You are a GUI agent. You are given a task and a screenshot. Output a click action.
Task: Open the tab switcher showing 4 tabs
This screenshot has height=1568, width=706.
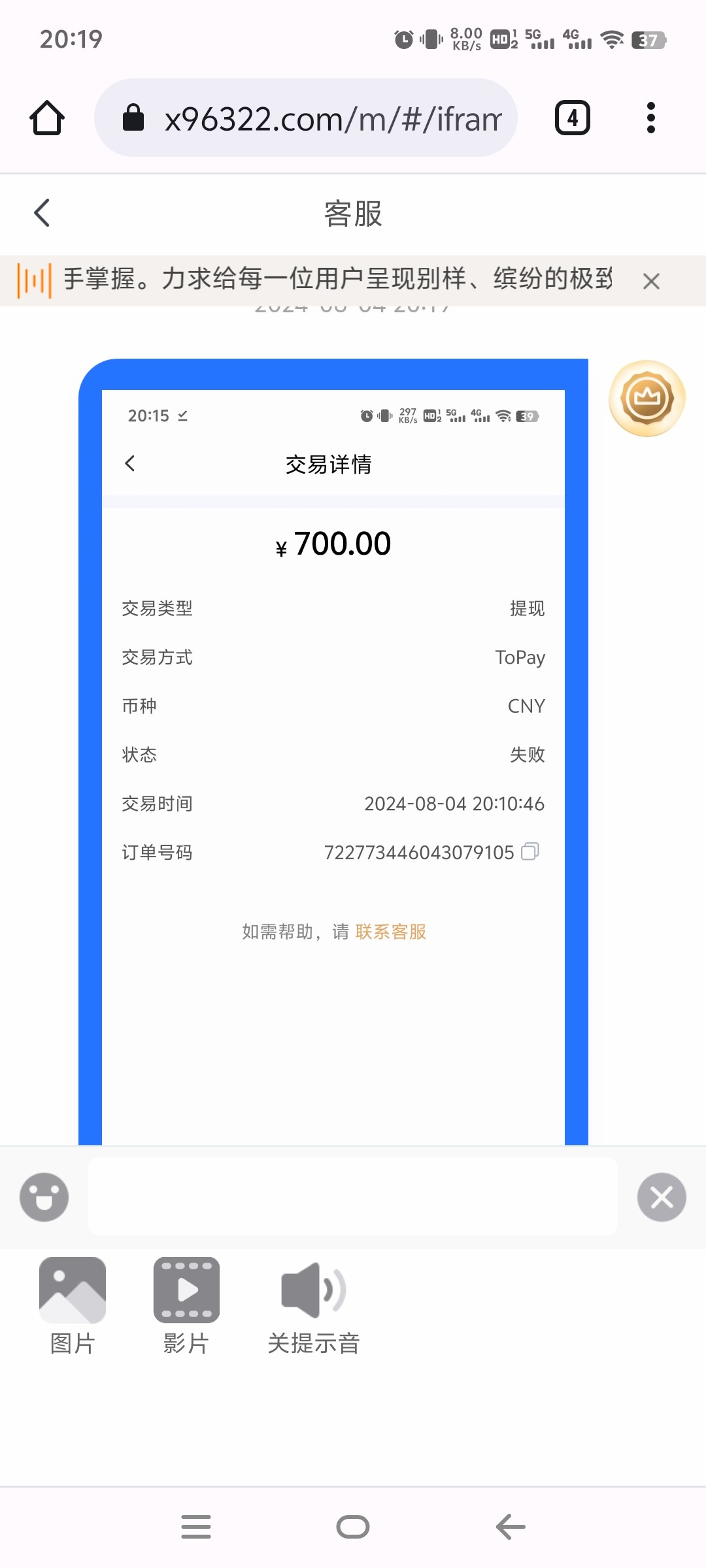pos(571,118)
